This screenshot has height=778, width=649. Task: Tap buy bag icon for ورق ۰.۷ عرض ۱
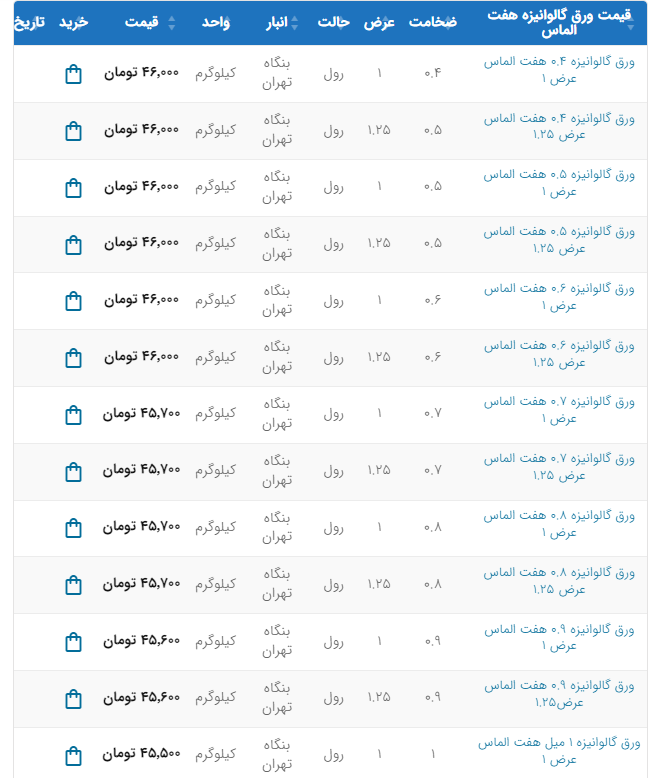(73, 415)
